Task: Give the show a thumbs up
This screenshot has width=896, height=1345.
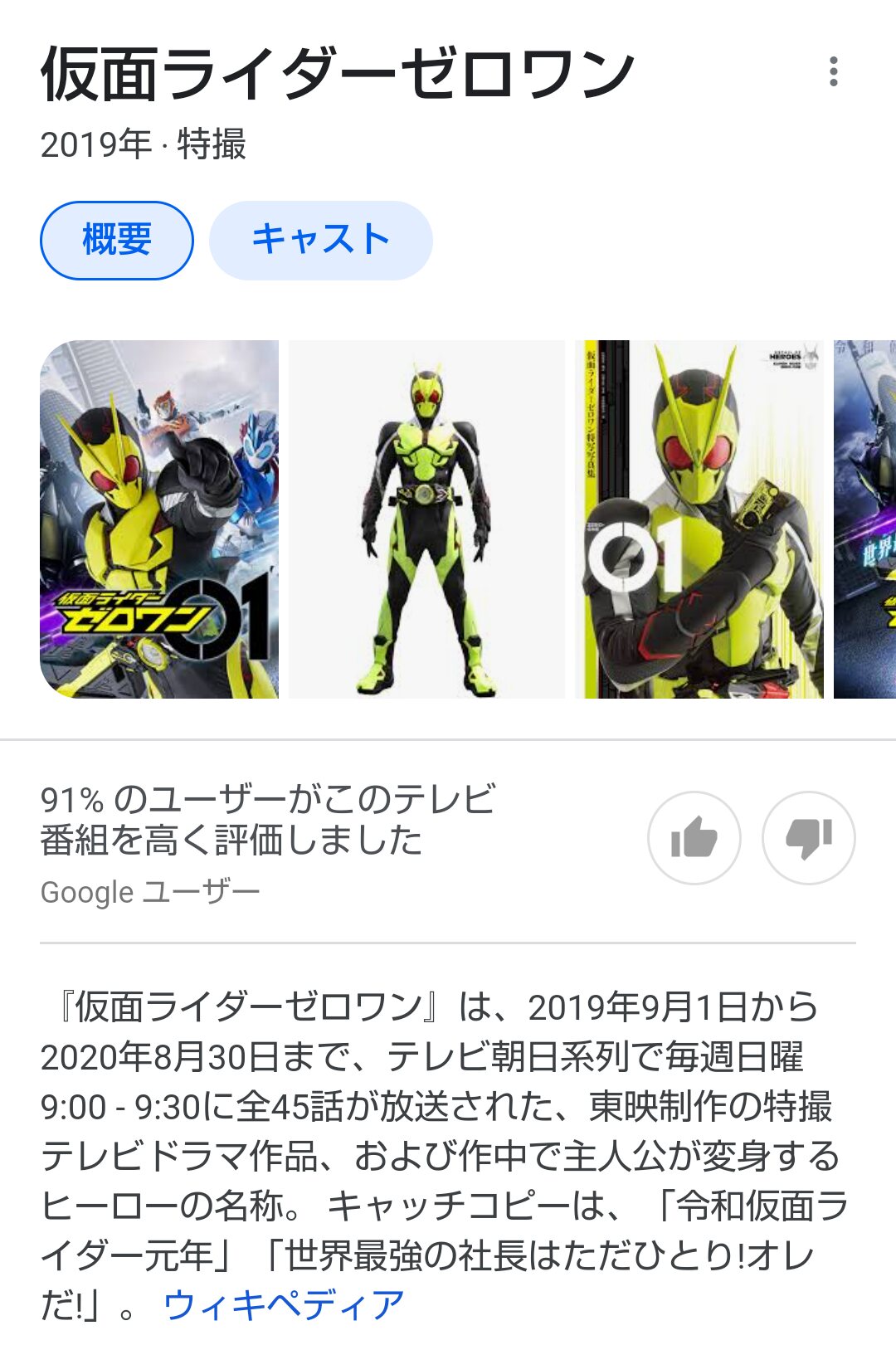Action: (x=694, y=838)
